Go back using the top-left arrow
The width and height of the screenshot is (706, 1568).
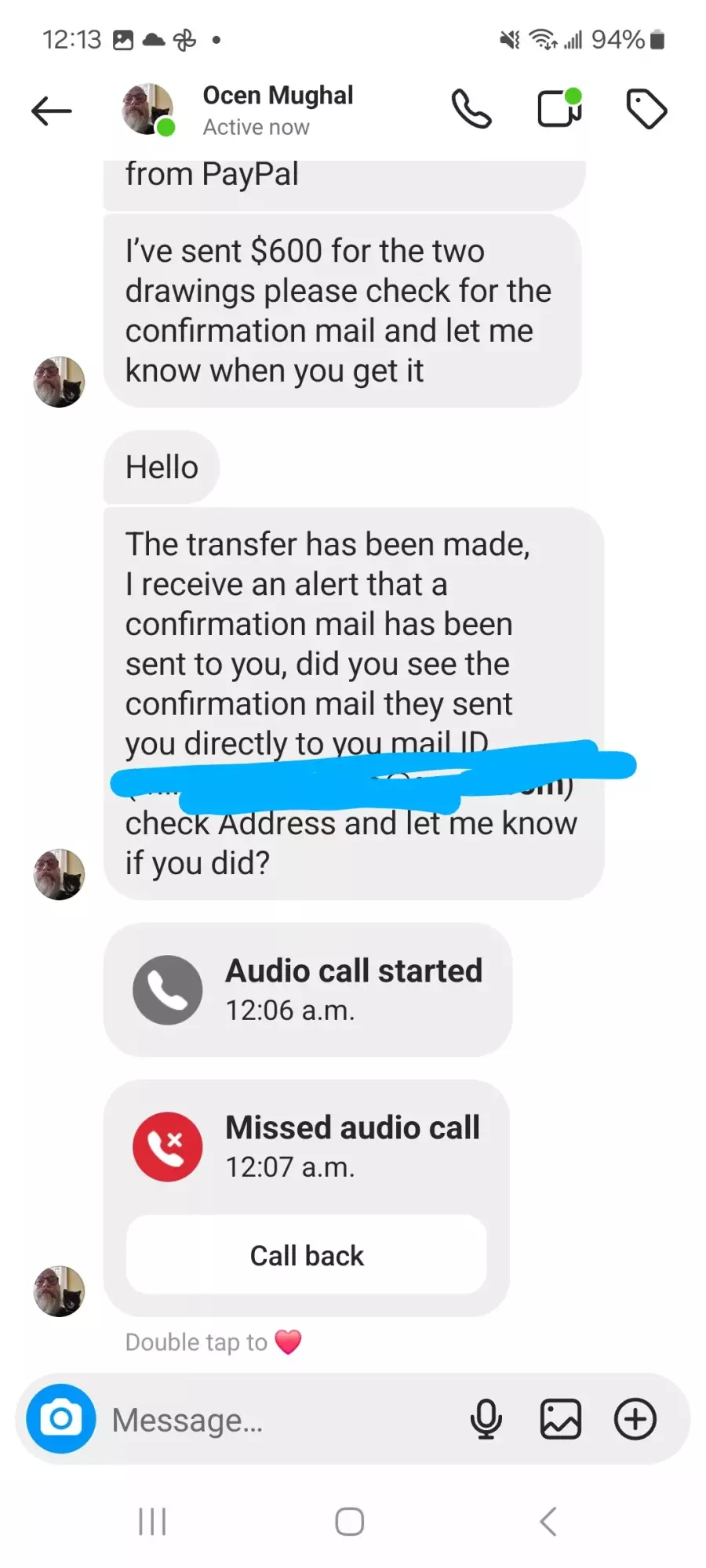click(52, 111)
